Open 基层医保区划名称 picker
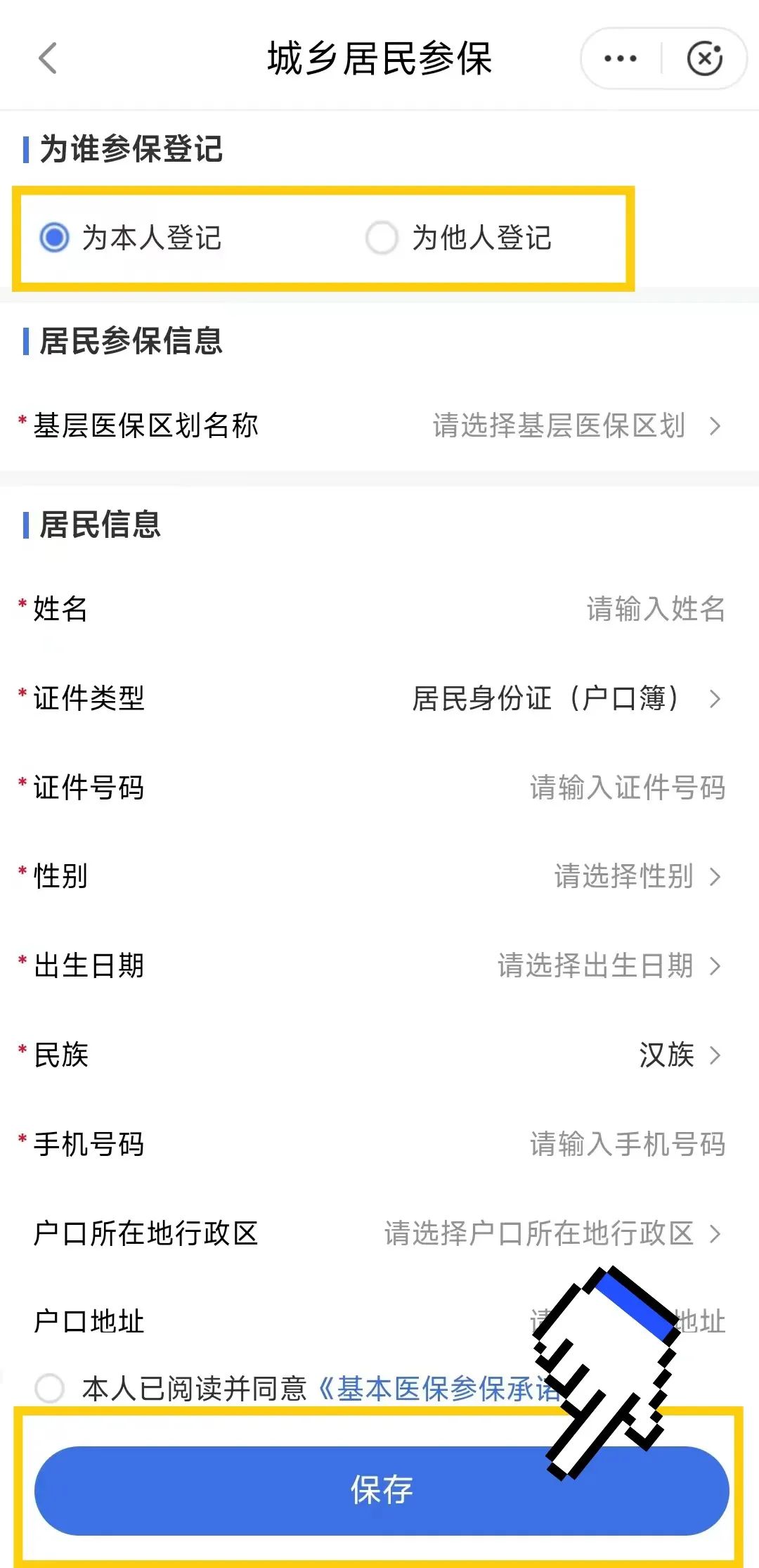759x1568 pixels. pyautogui.click(x=576, y=426)
